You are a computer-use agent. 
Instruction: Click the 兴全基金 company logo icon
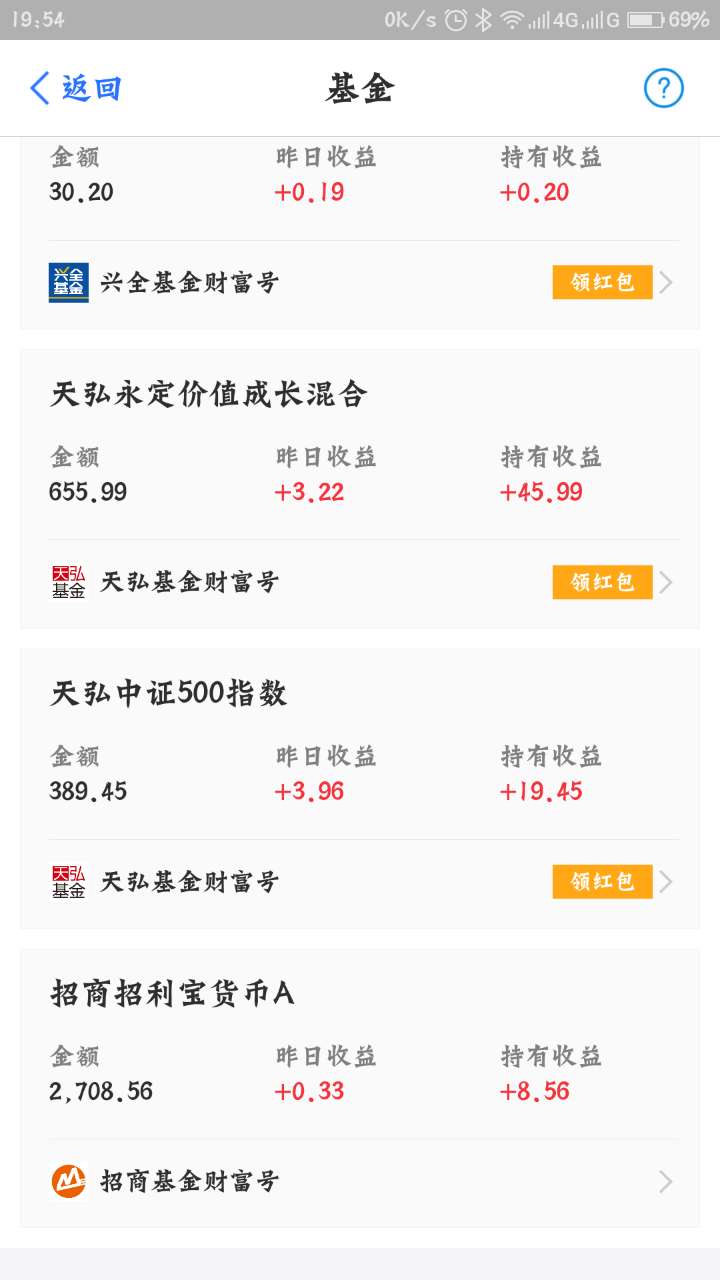coord(68,282)
